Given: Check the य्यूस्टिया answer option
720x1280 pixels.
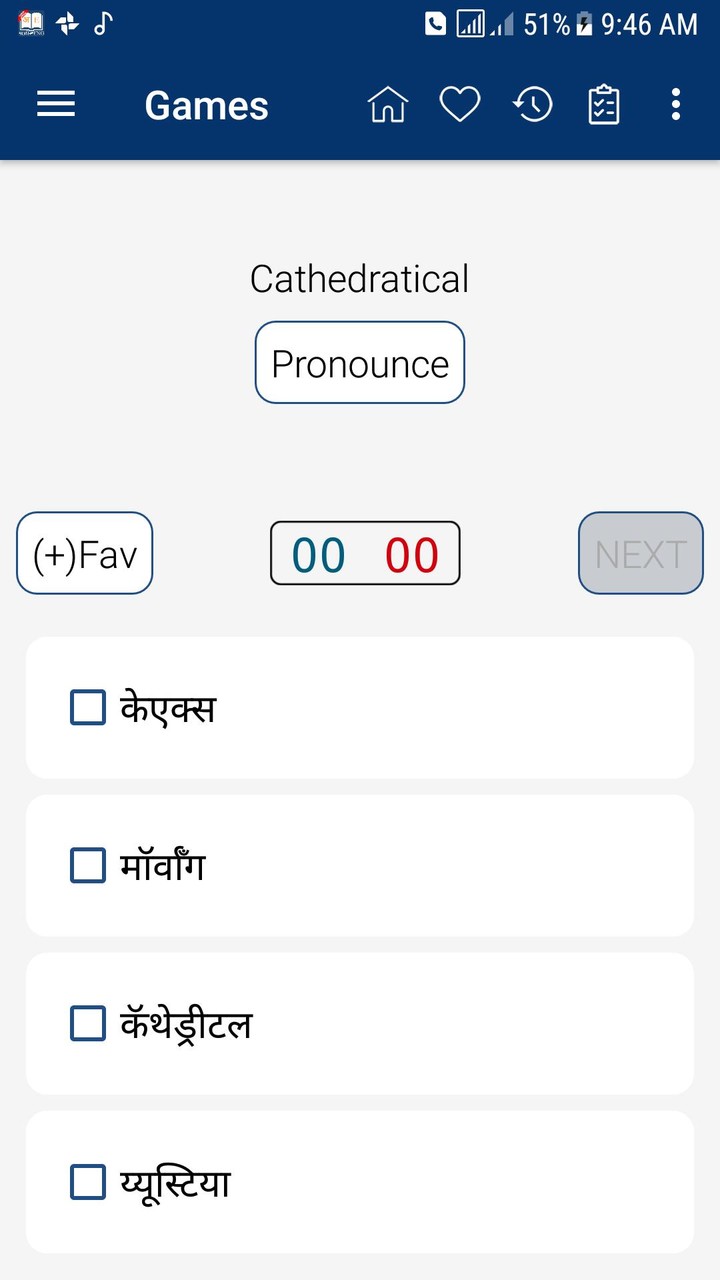Looking at the screenshot, I should click(x=88, y=1181).
